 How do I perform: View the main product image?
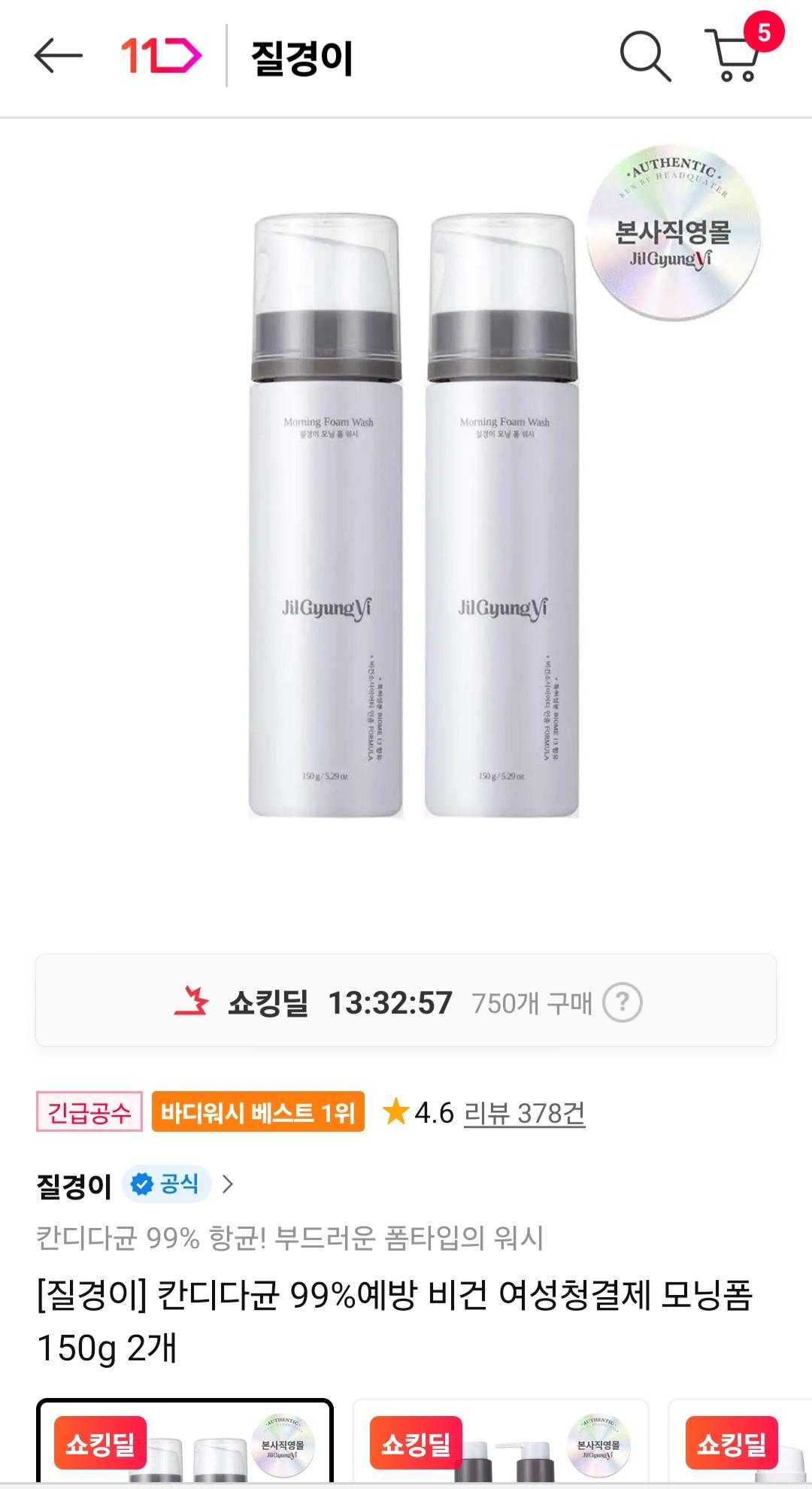point(414,519)
